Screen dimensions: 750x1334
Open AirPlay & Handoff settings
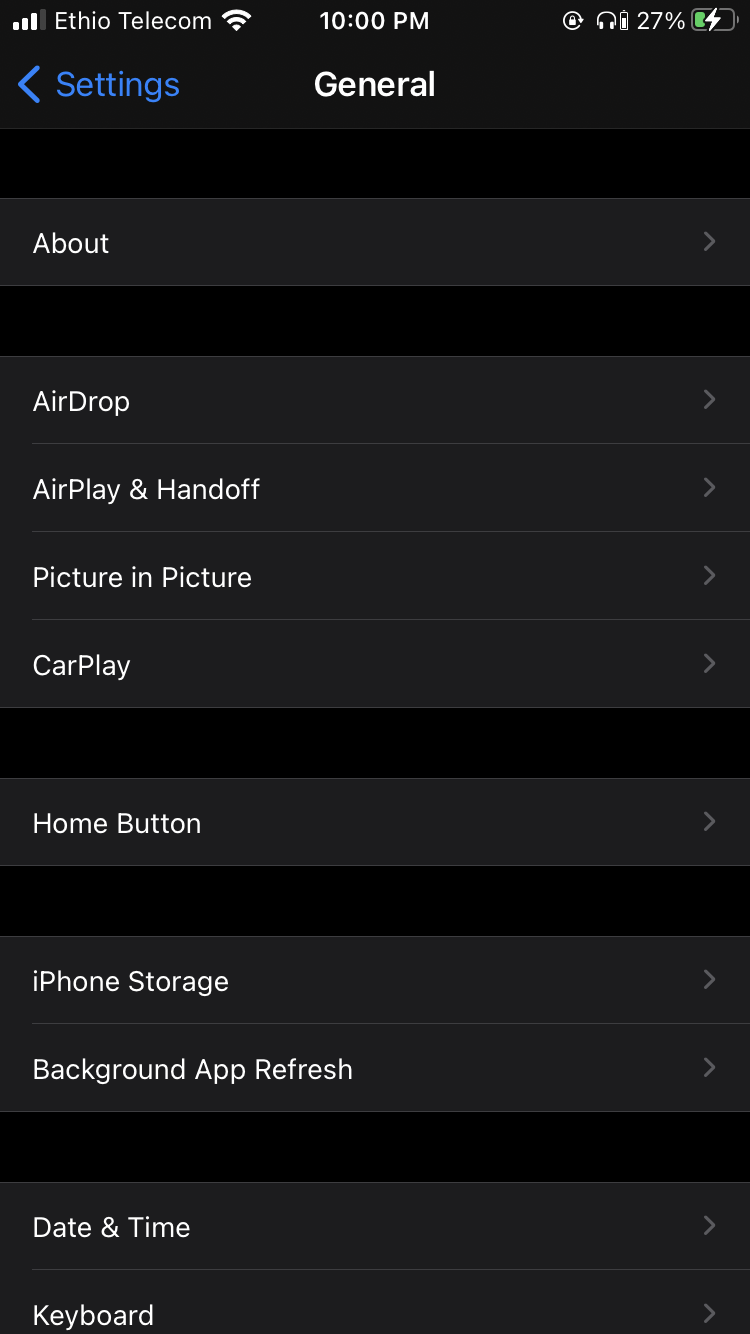click(375, 489)
